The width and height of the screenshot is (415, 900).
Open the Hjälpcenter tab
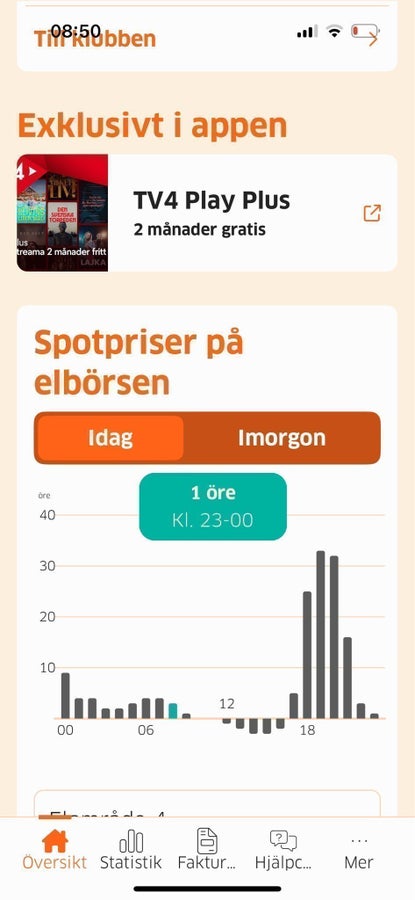(284, 851)
